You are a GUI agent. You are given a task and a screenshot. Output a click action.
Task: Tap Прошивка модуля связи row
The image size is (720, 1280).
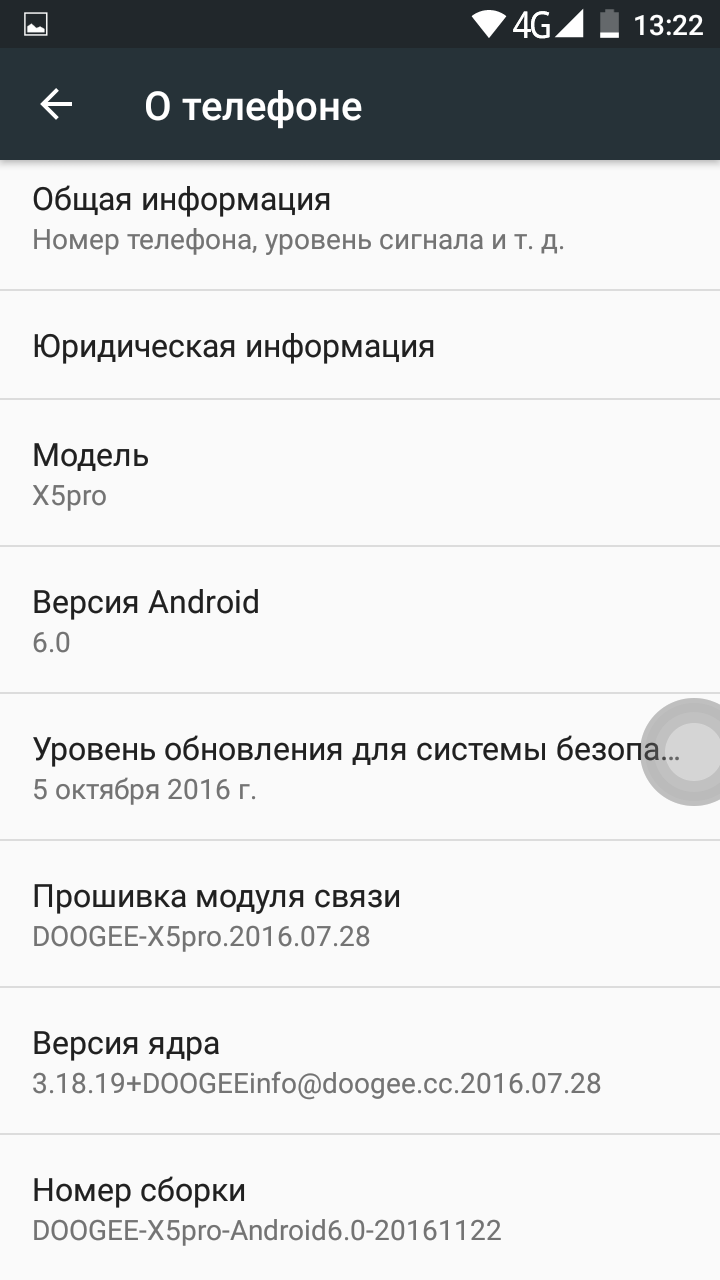tap(360, 914)
